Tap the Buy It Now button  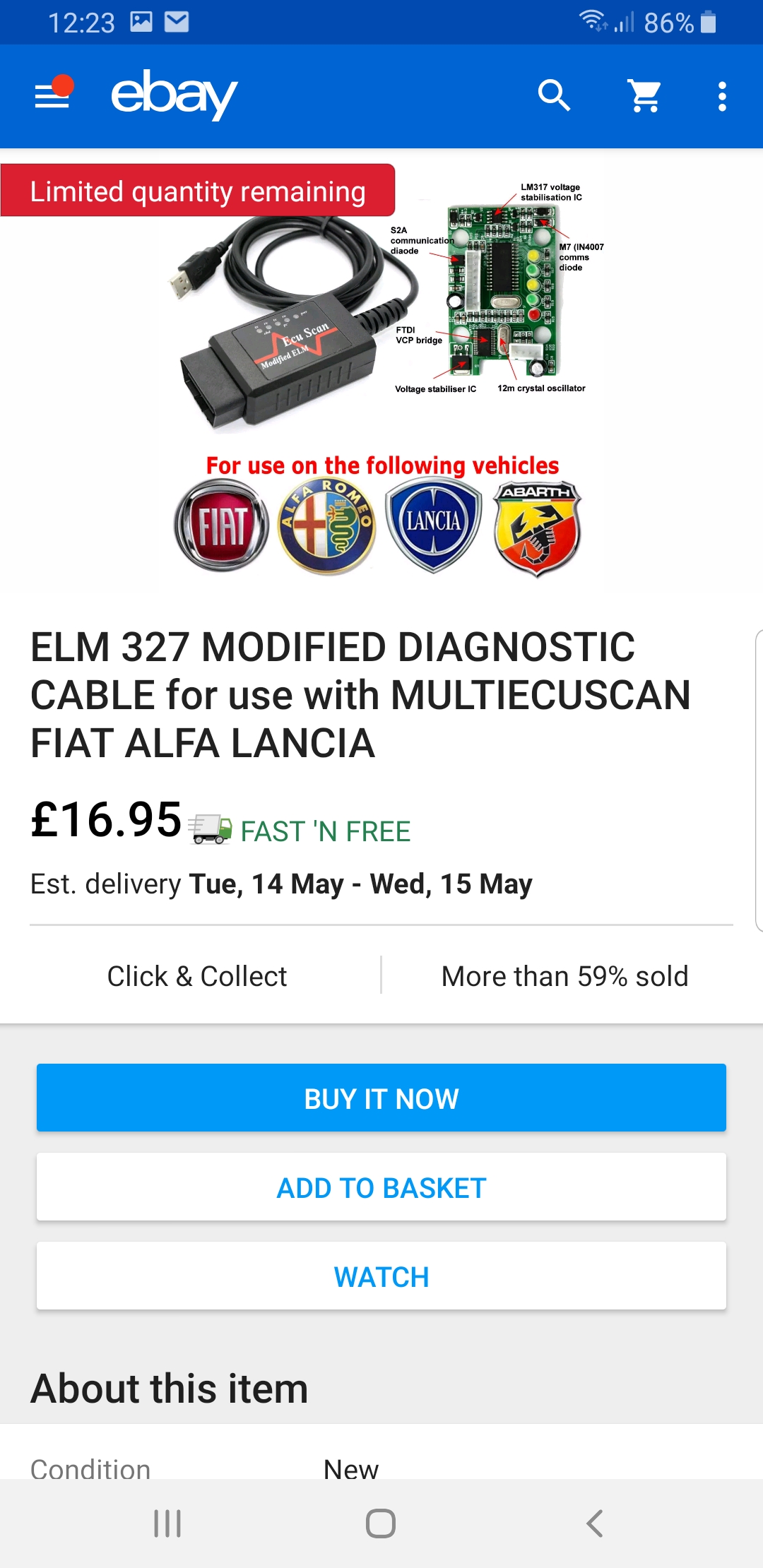[381, 1098]
